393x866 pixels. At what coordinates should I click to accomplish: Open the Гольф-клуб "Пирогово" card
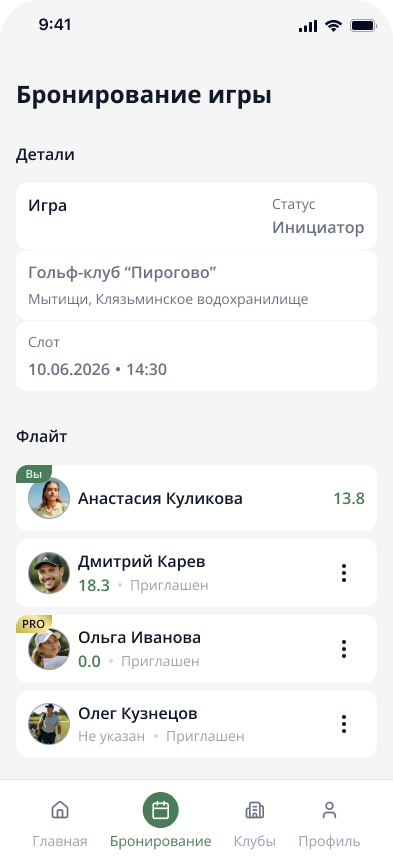coord(196,285)
